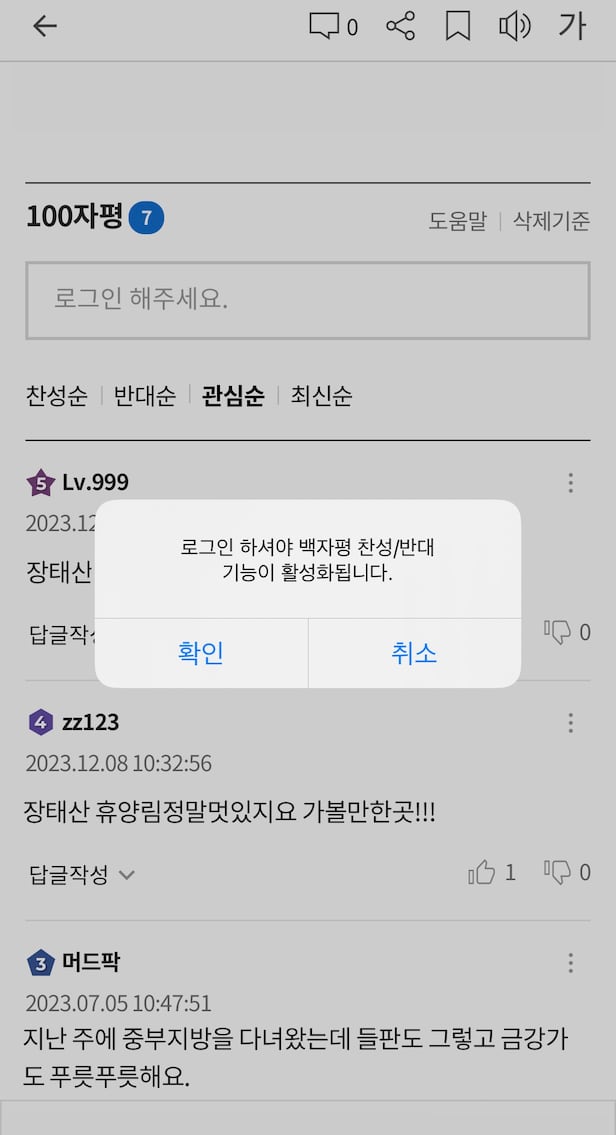This screenshot has height=1135, width=616.
Task: Go back using the arrow icon
Action: 45,27
